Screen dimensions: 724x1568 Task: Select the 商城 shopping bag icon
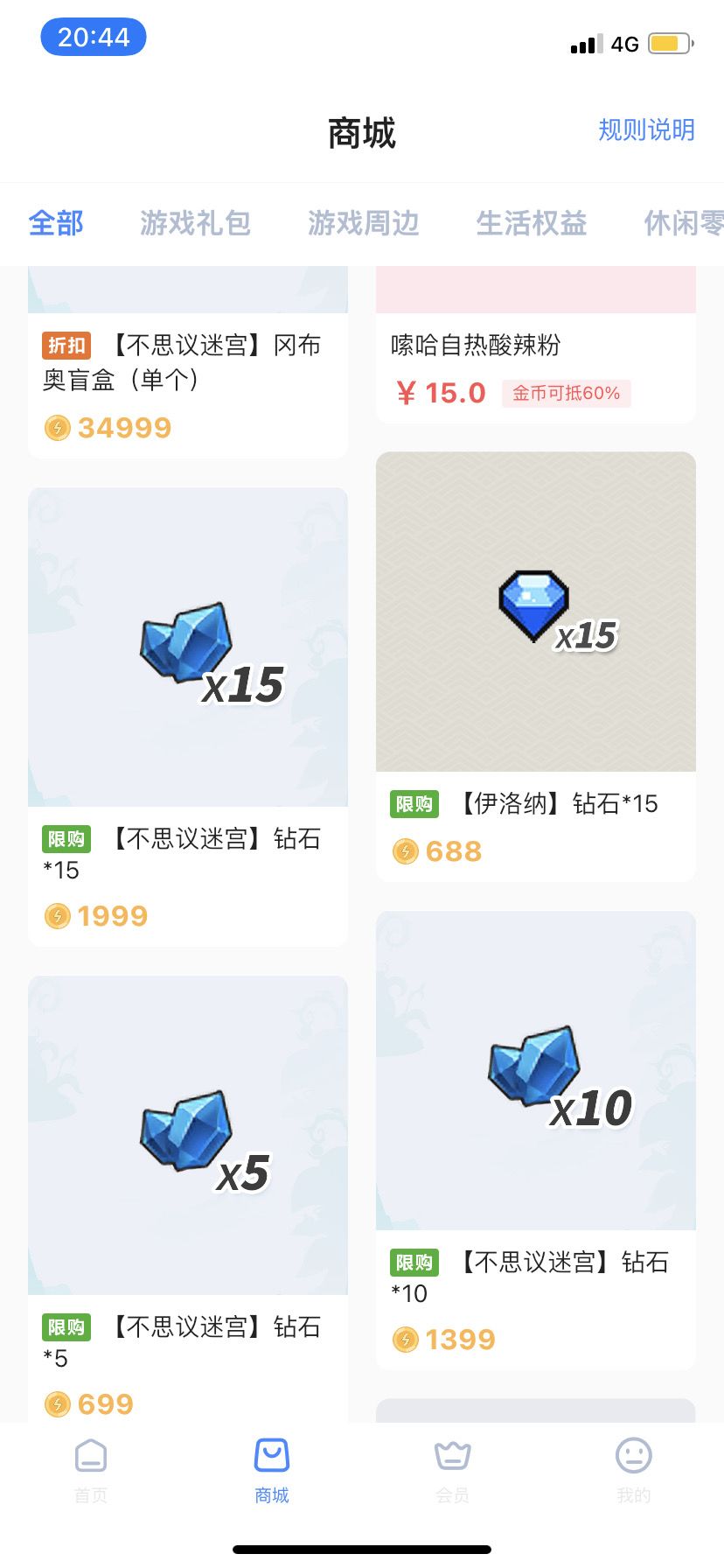[x=271, y=1455]
